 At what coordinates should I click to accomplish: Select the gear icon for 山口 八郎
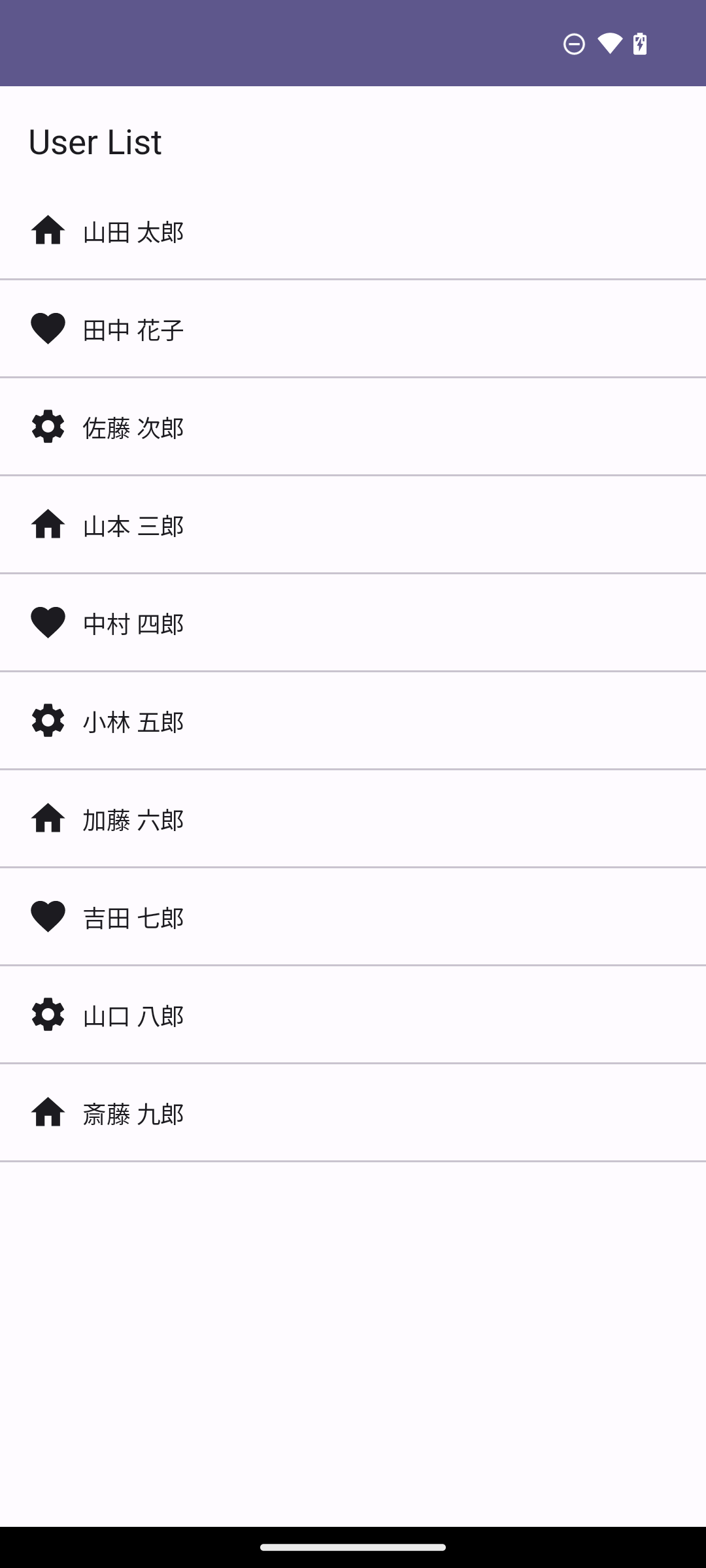click(48, 1015)
